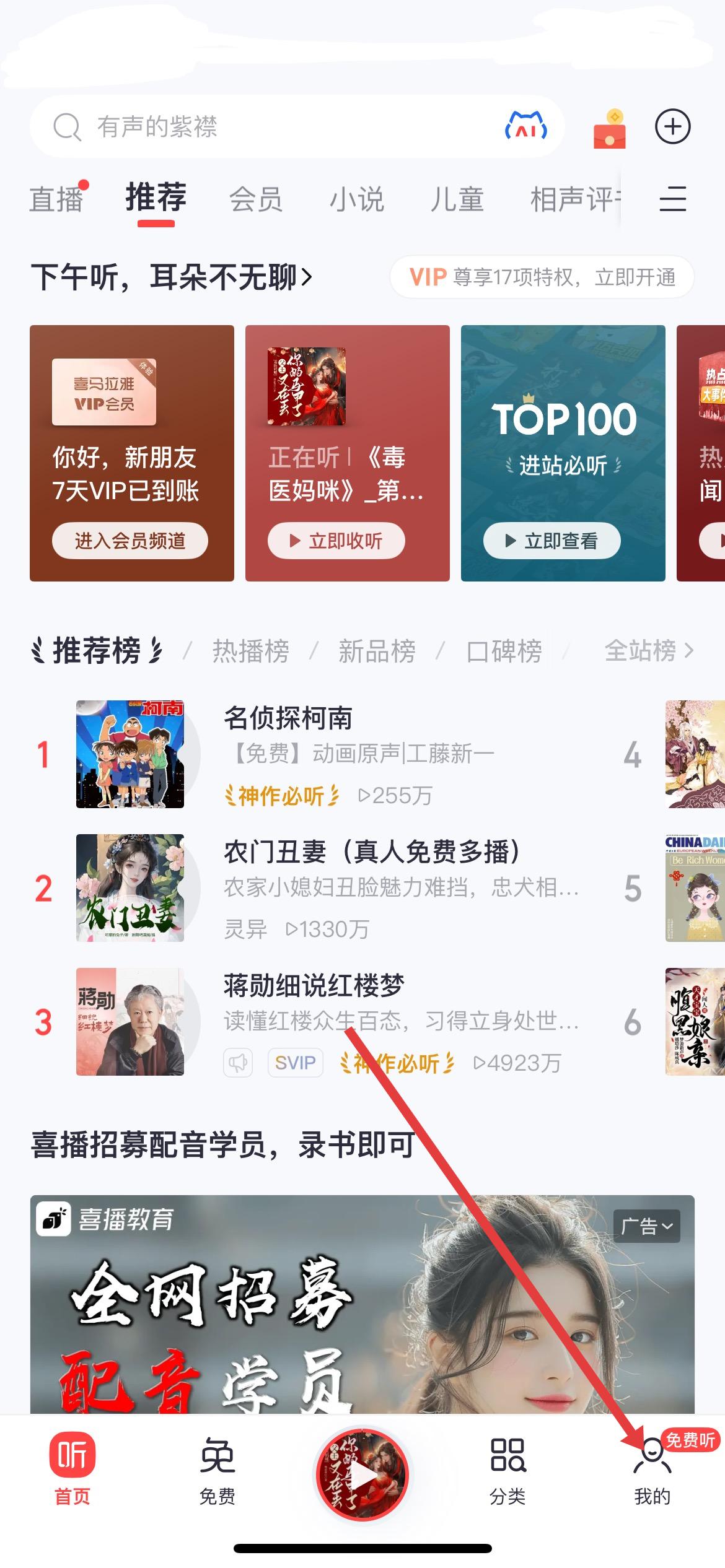Open VIP 尊享17项特权 立即开通 banner
The height and width of the screenshot is (1568, 725).
(542, 277)
